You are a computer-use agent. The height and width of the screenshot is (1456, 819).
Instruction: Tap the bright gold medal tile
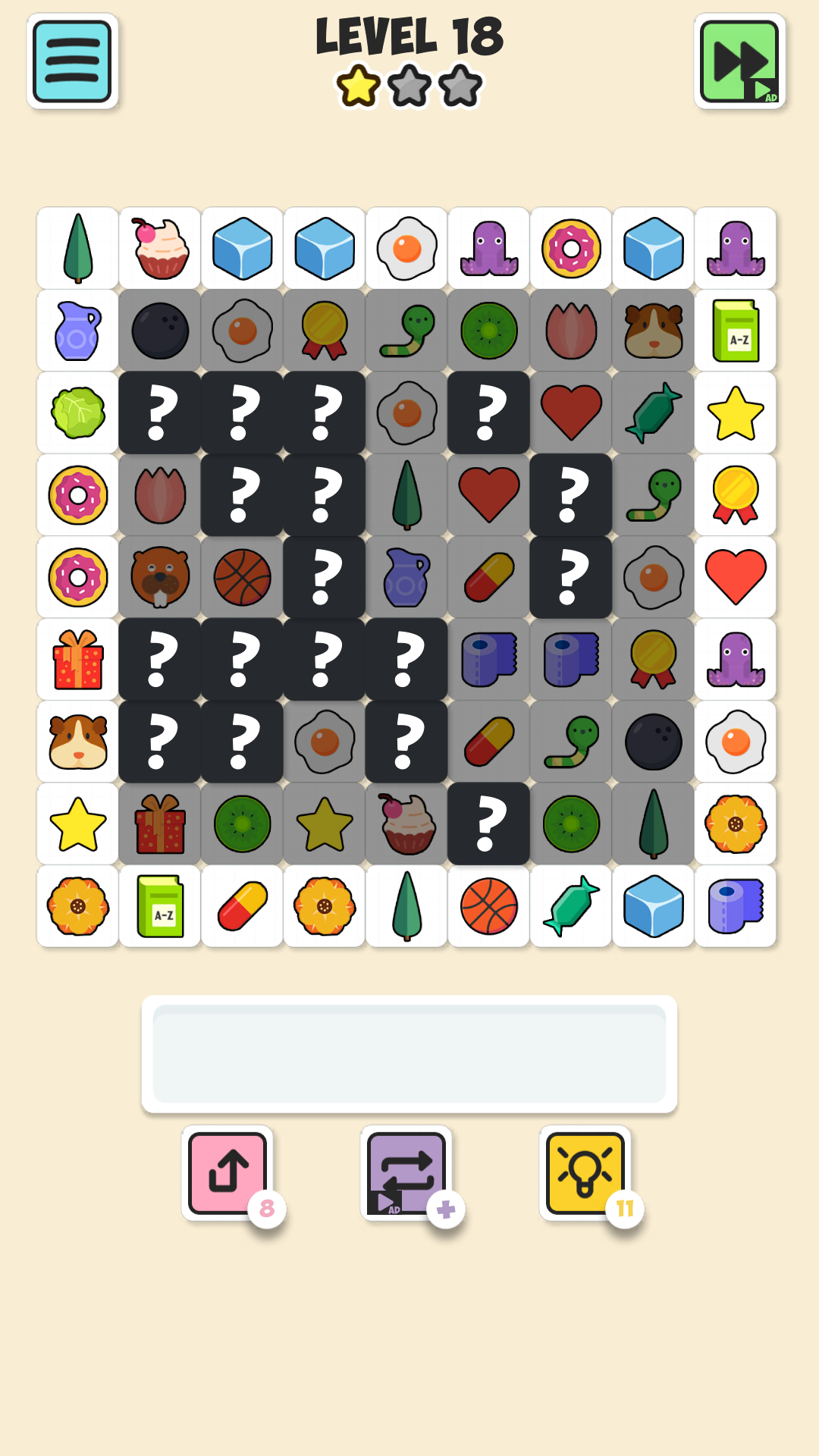[736, 495]
